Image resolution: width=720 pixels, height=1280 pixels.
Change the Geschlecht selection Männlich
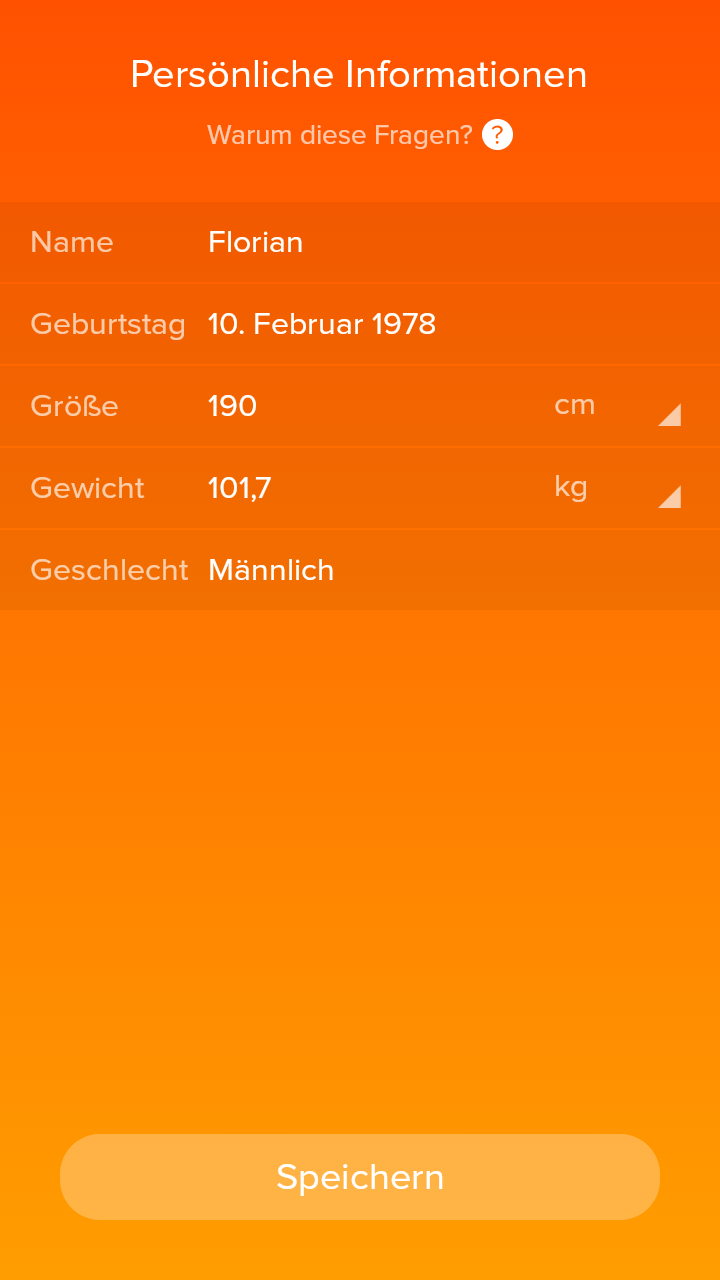[449, 570]
